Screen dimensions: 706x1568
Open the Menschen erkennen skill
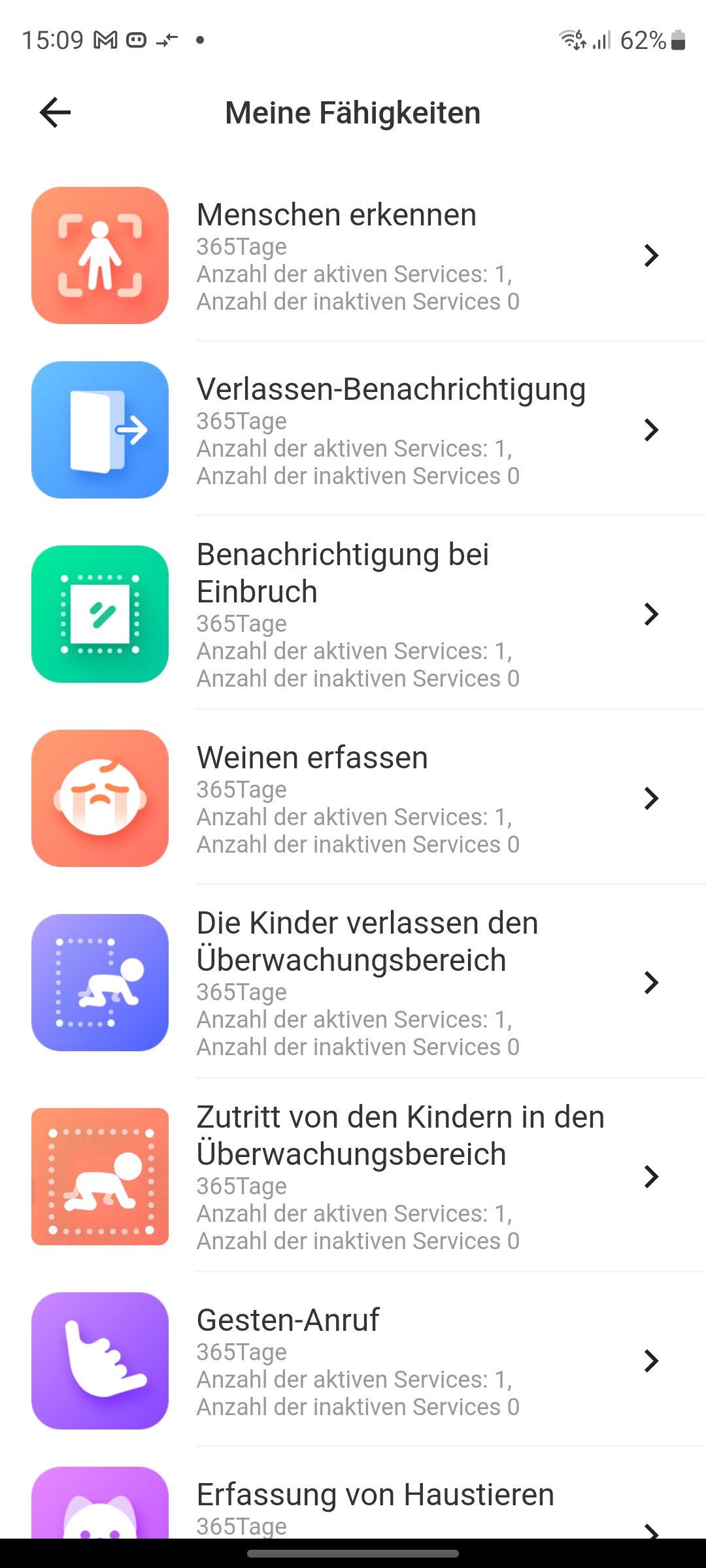(x=353, y=255)
